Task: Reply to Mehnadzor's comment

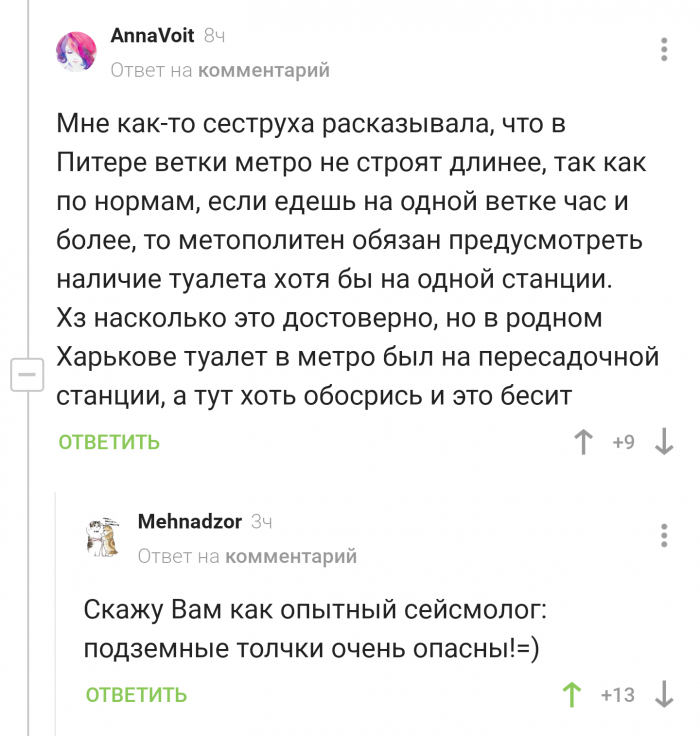Action: point(136,694)
